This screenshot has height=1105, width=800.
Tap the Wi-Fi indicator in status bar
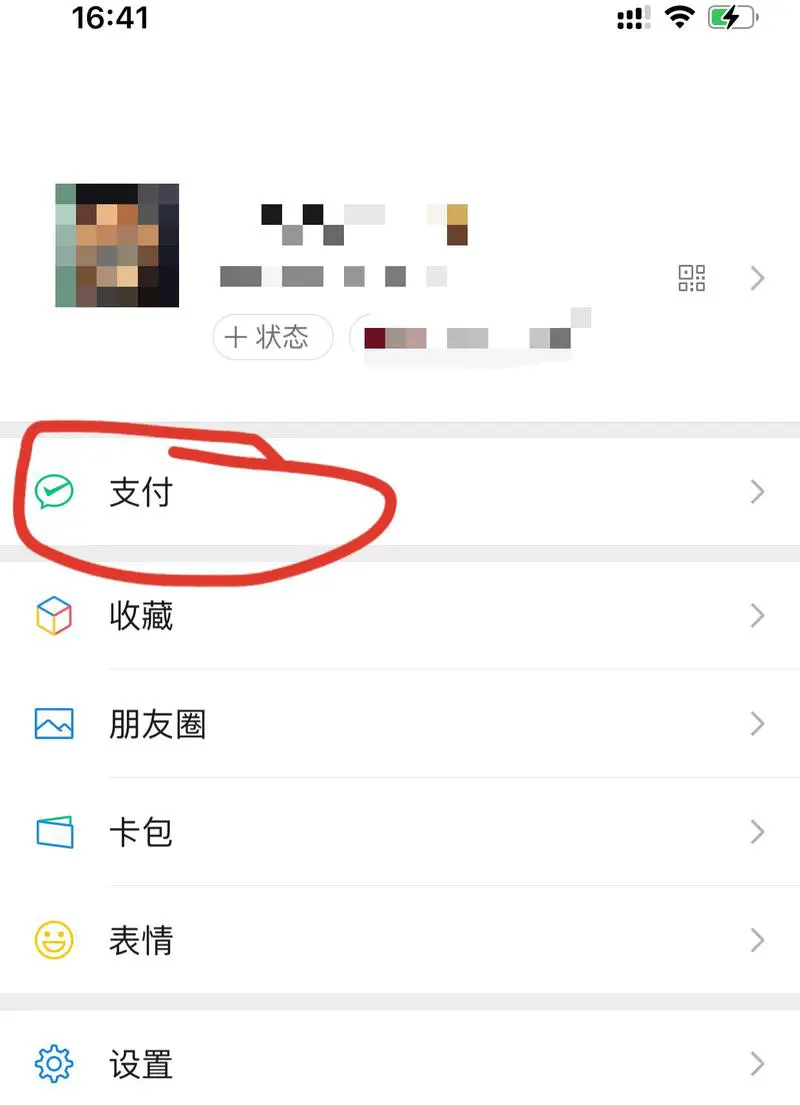tap(679, 17)
